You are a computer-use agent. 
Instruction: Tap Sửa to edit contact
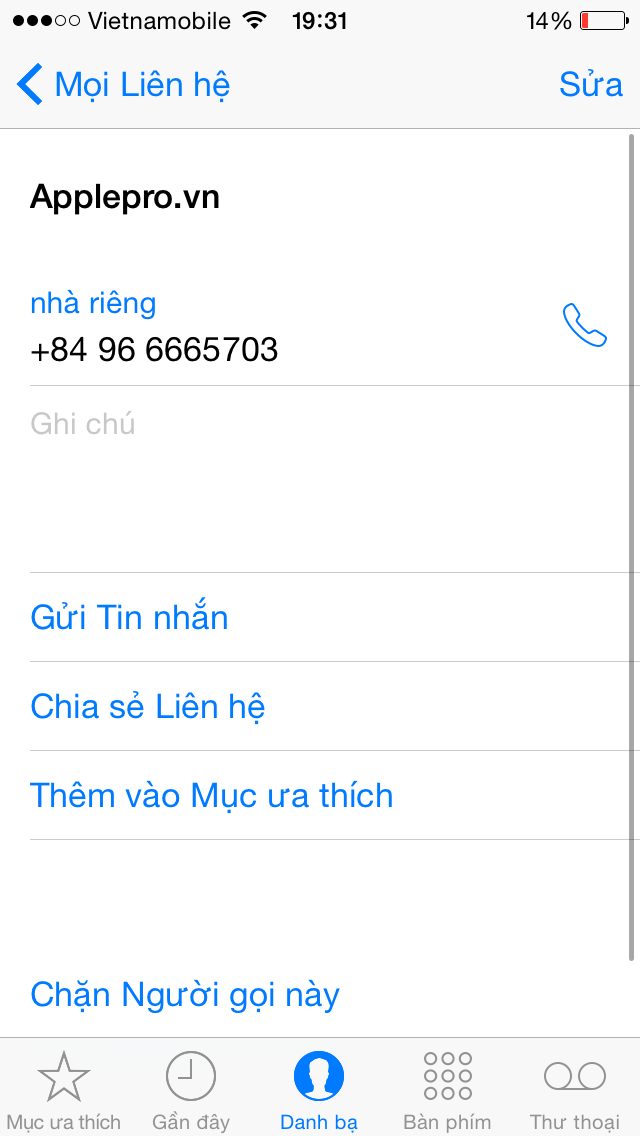591,84
